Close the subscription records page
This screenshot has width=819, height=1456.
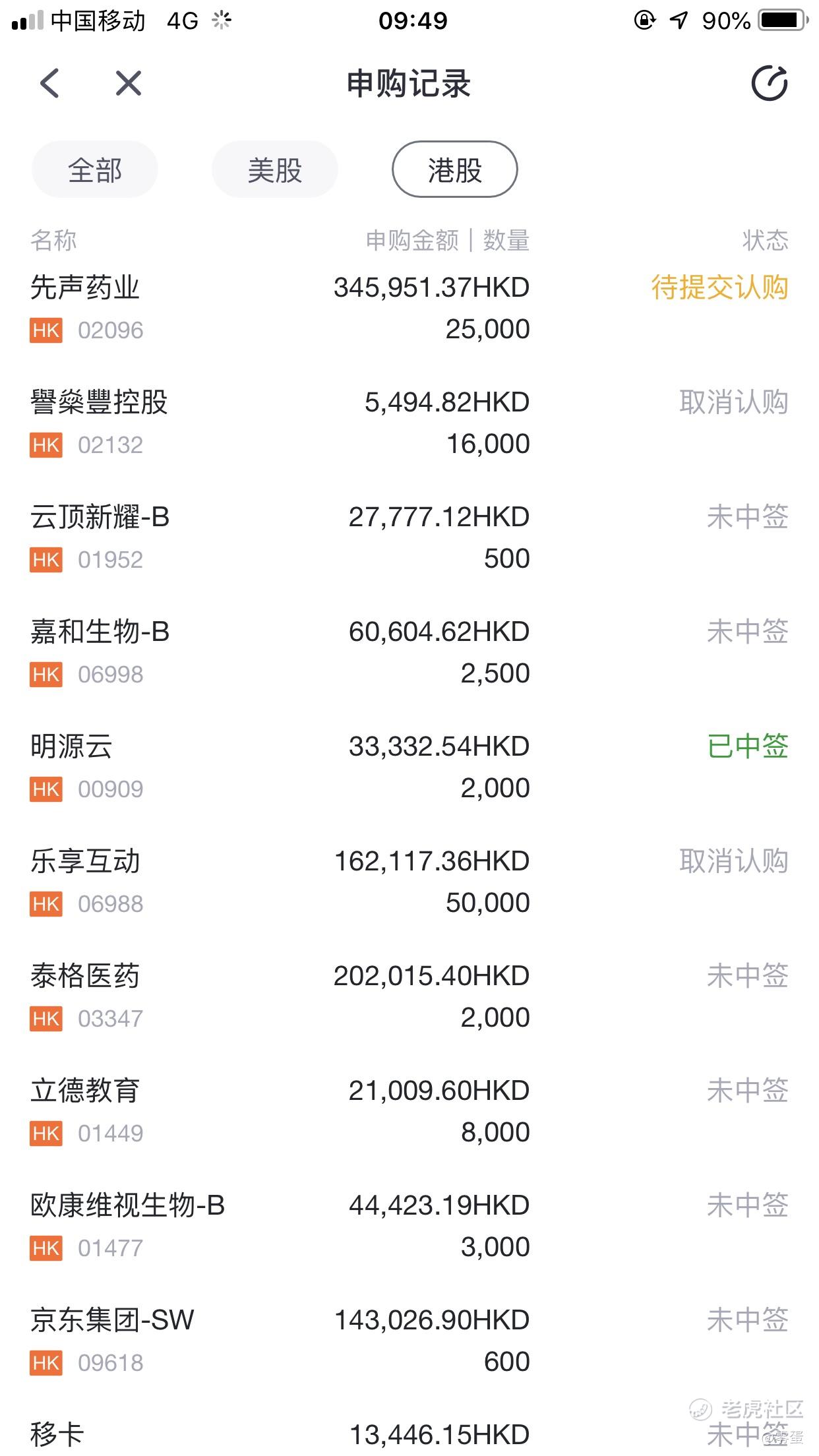tap(129, 84)
